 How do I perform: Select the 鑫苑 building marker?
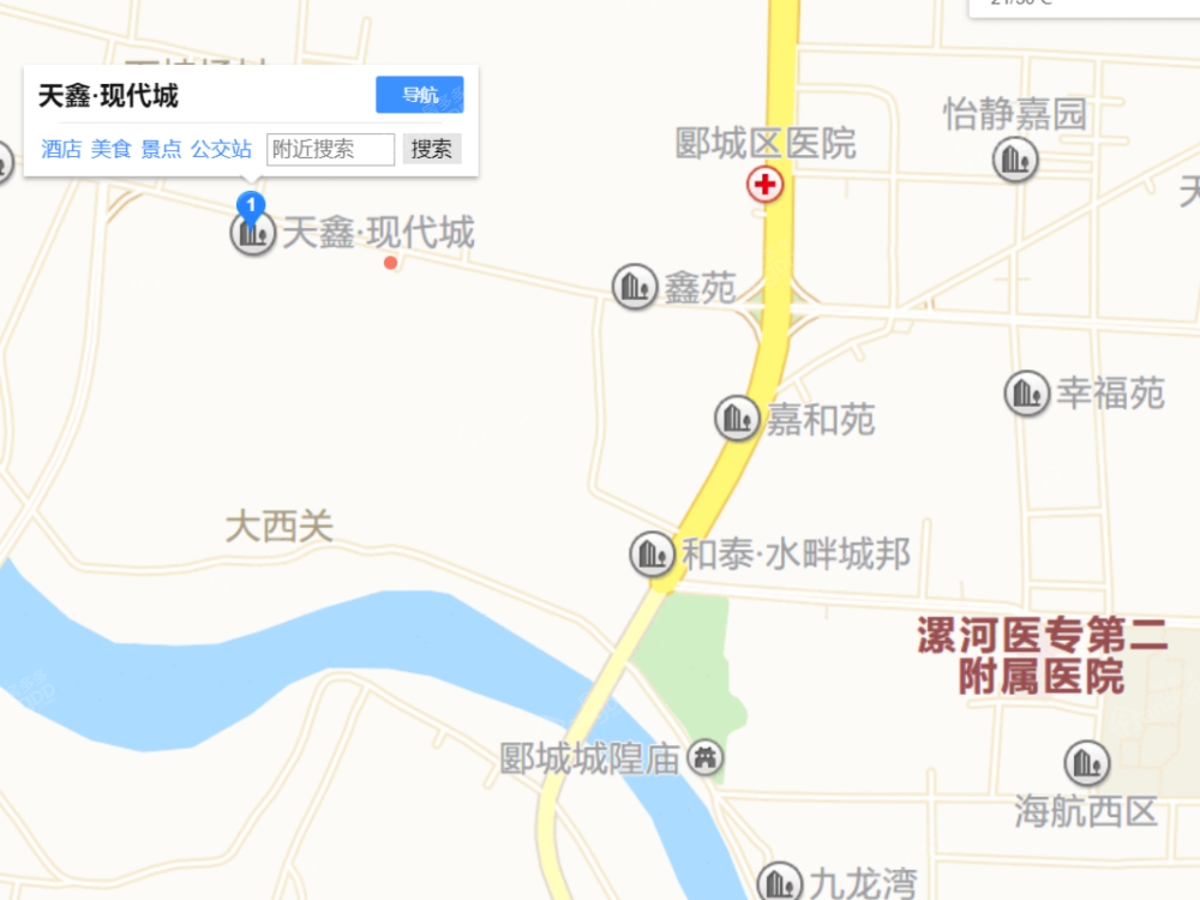point(634,287)
